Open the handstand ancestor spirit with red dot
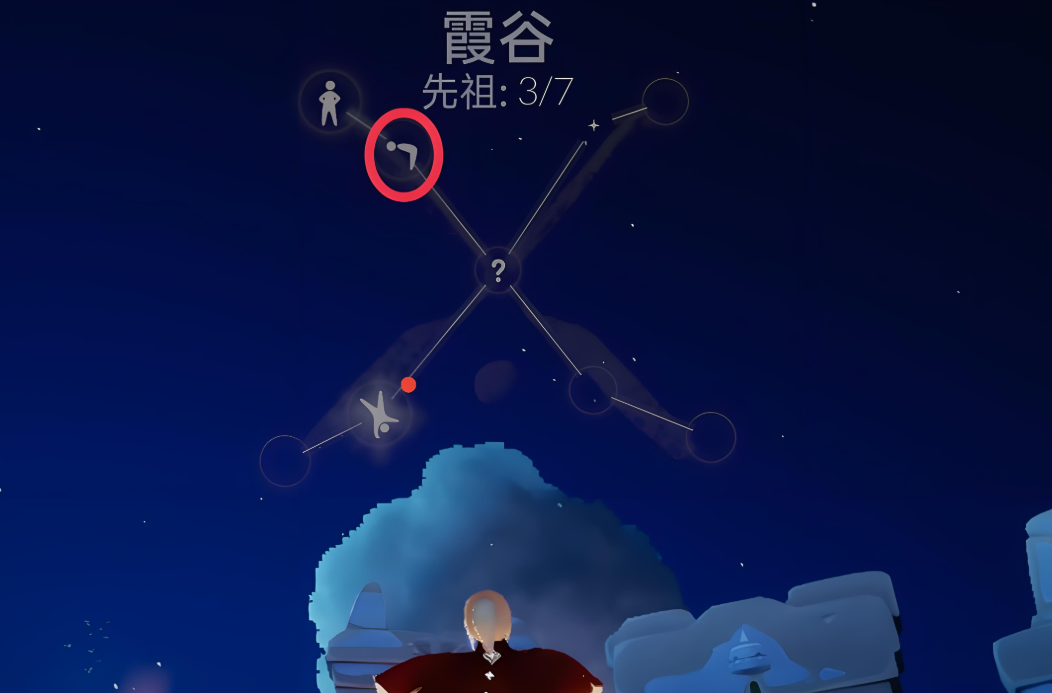The height and width of the screenshot is (693, 1052). click(x=380, y=413)
